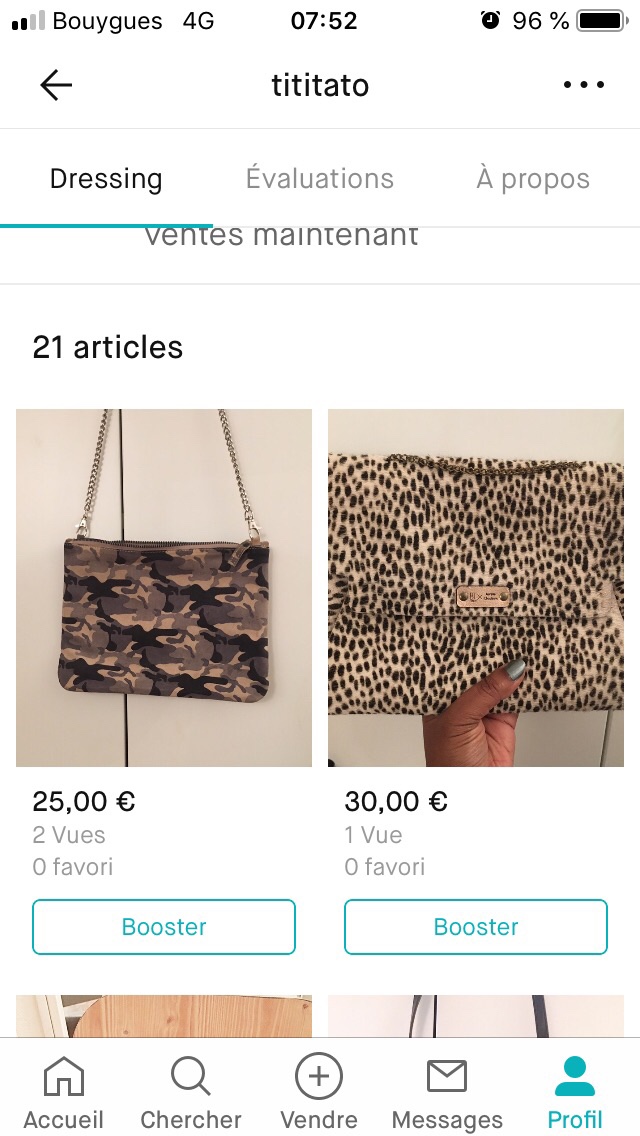Image resolution: width=640 pixels, height=1136 pixels.
Task: Open the three-dot overflow menu
Action: (584, 85)
